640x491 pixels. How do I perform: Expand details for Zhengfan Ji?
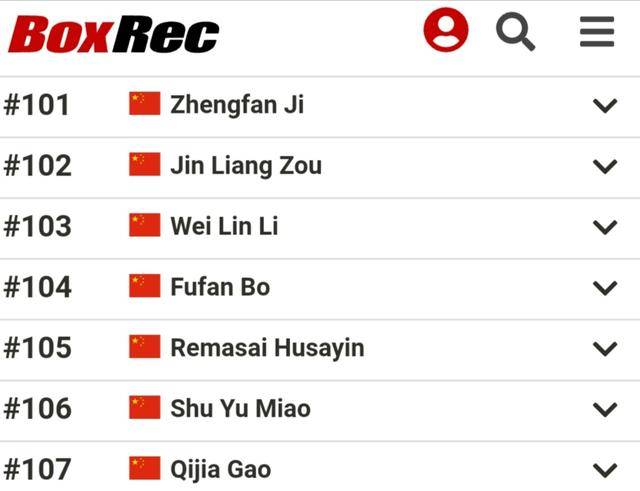pyautogui.click(x=605, y=105)
